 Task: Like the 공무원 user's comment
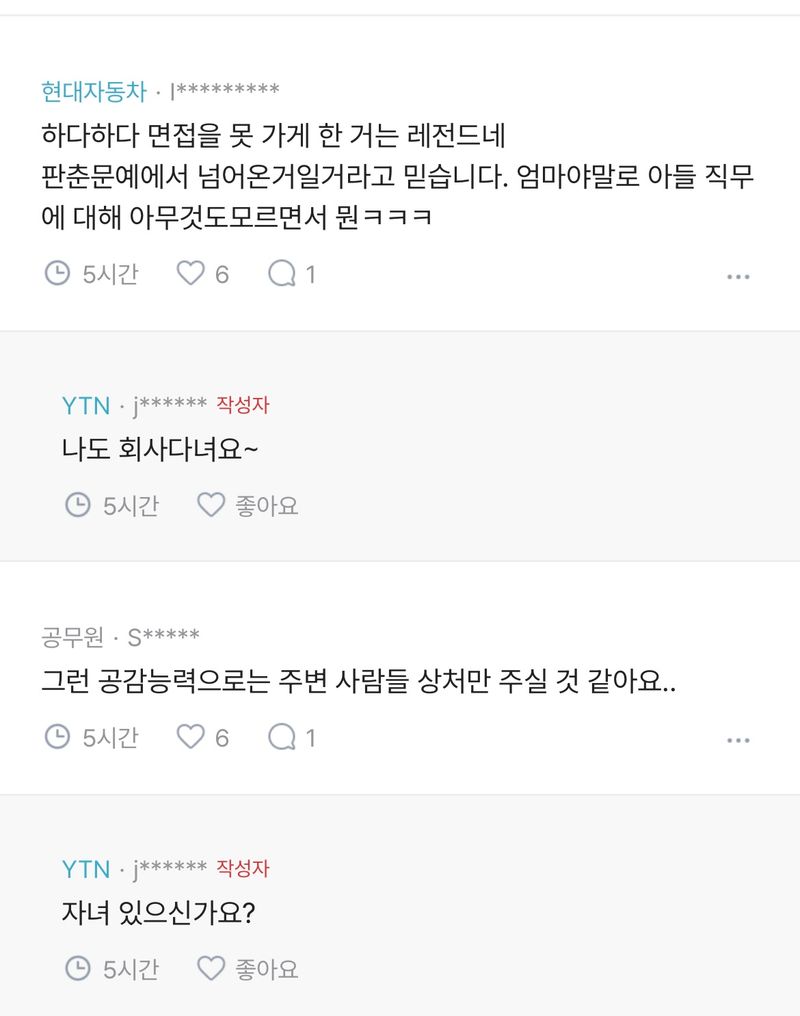coord(191,737)
